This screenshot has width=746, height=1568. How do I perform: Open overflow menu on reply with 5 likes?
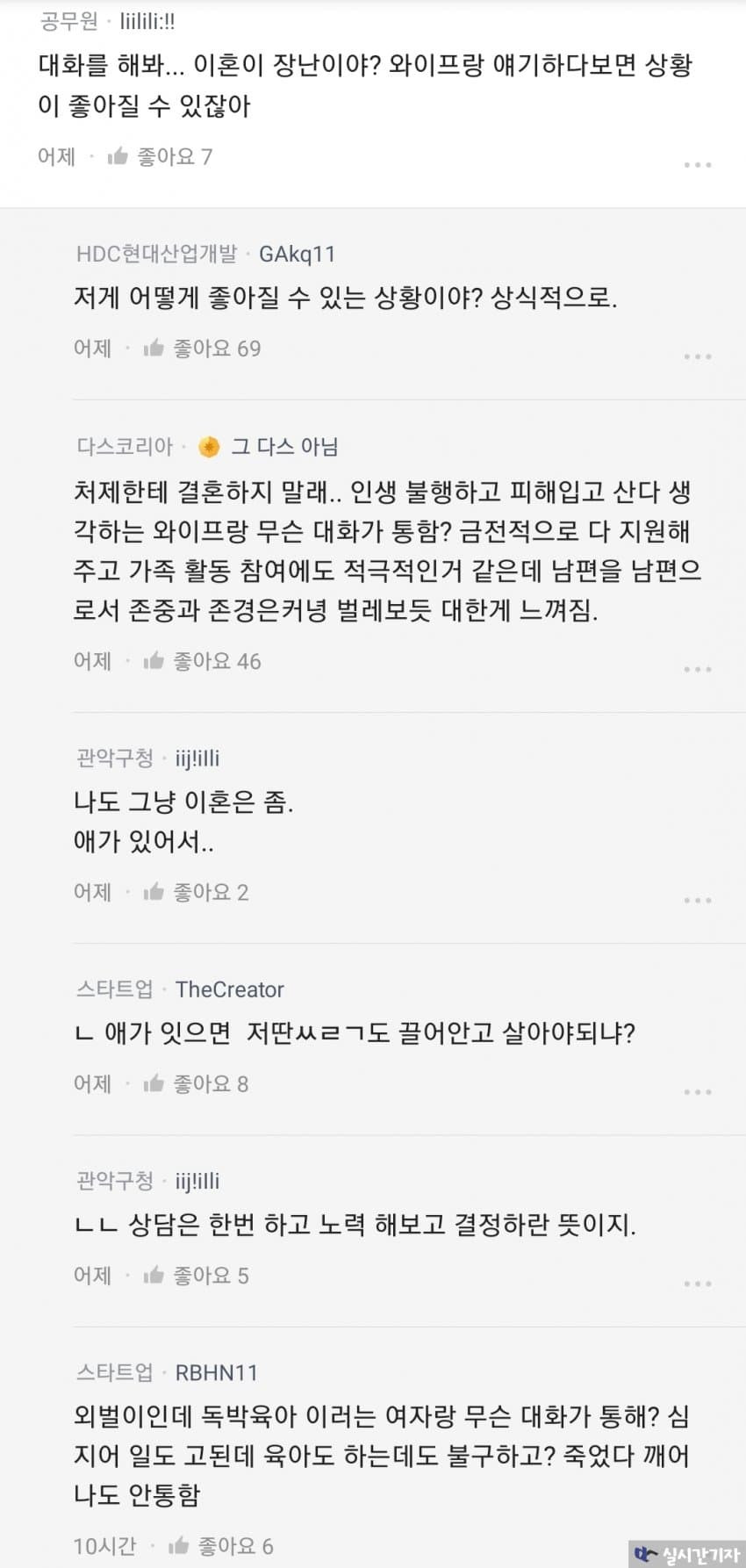[697, 1284]
